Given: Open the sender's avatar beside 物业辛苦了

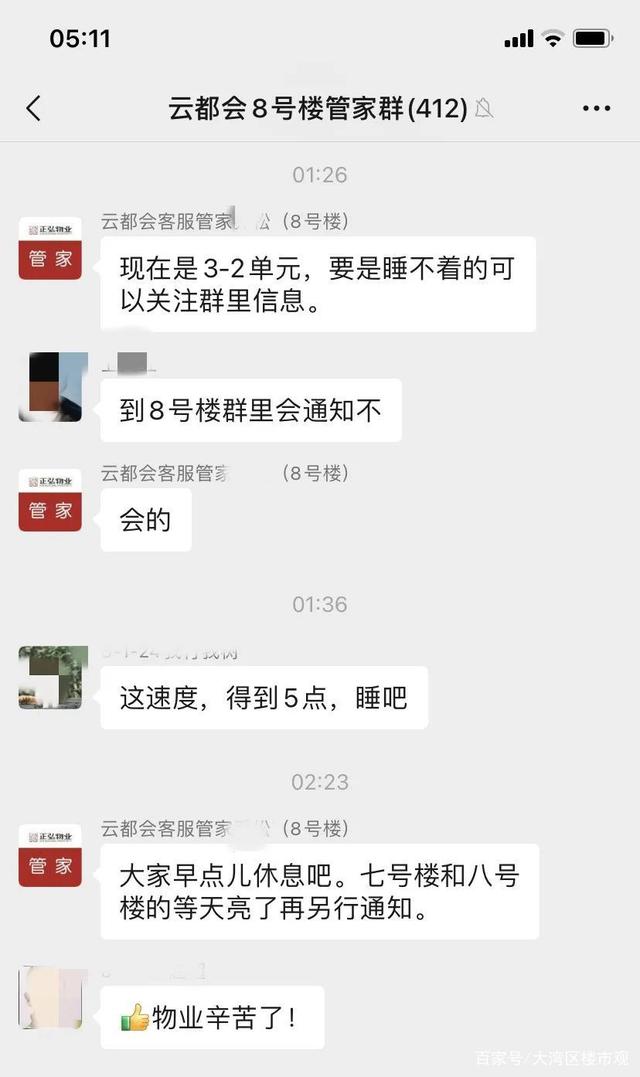Looking at the screenshot, I should tap(50, 997).
